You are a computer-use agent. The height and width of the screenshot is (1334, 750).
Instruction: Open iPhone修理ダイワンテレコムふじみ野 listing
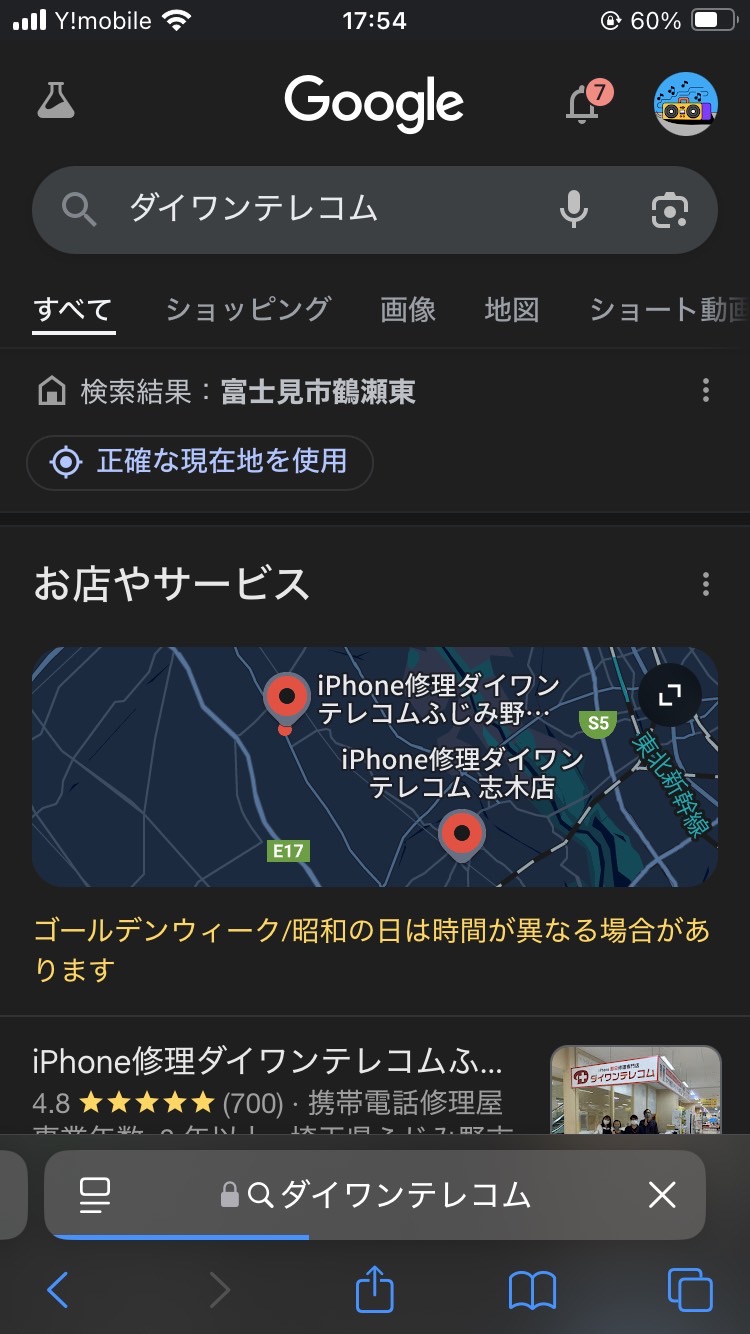[268, 1060]
